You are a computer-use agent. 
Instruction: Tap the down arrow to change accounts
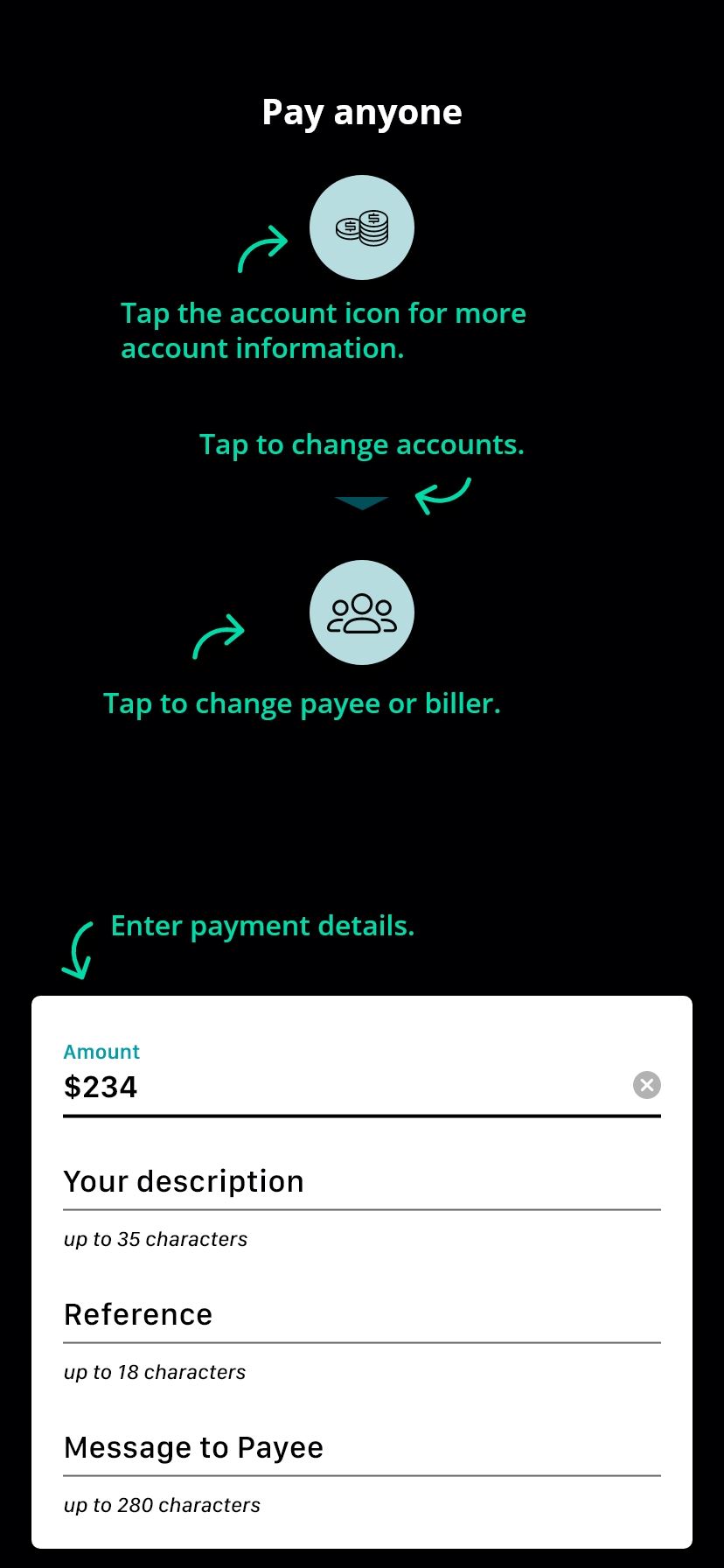click(361, 503)
